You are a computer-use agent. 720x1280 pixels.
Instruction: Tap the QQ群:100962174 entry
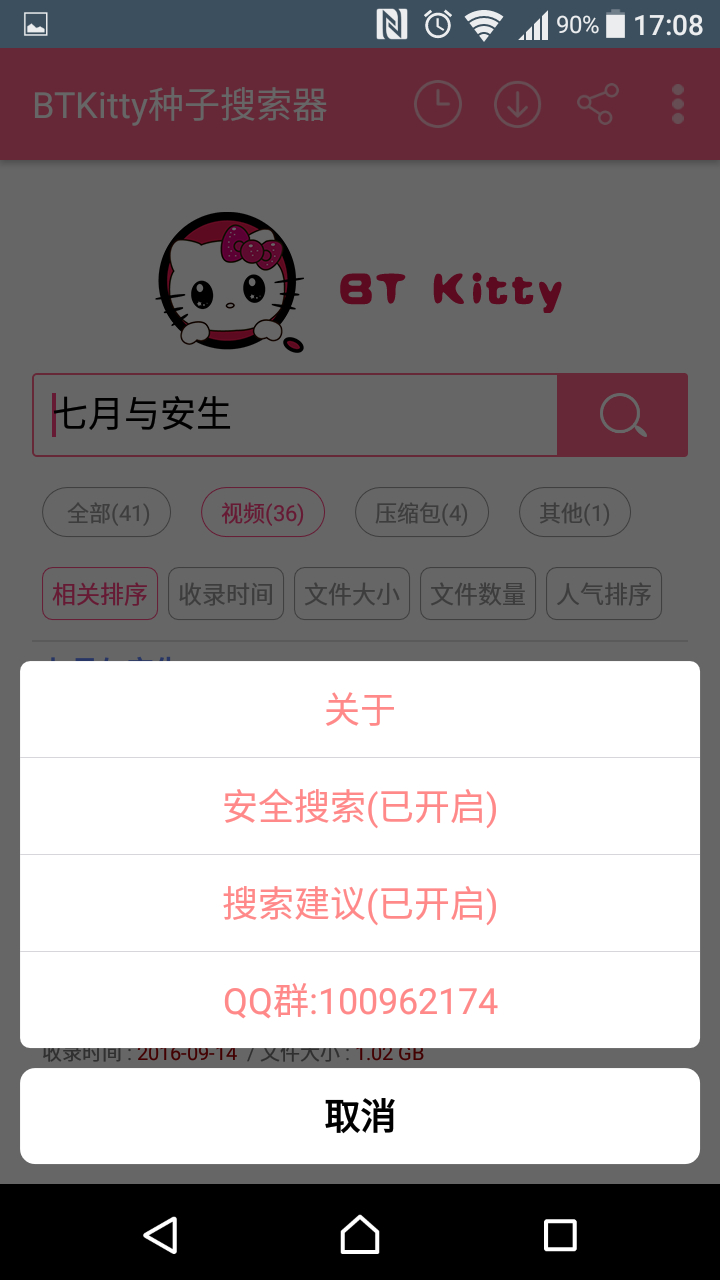tap(360, 999)
